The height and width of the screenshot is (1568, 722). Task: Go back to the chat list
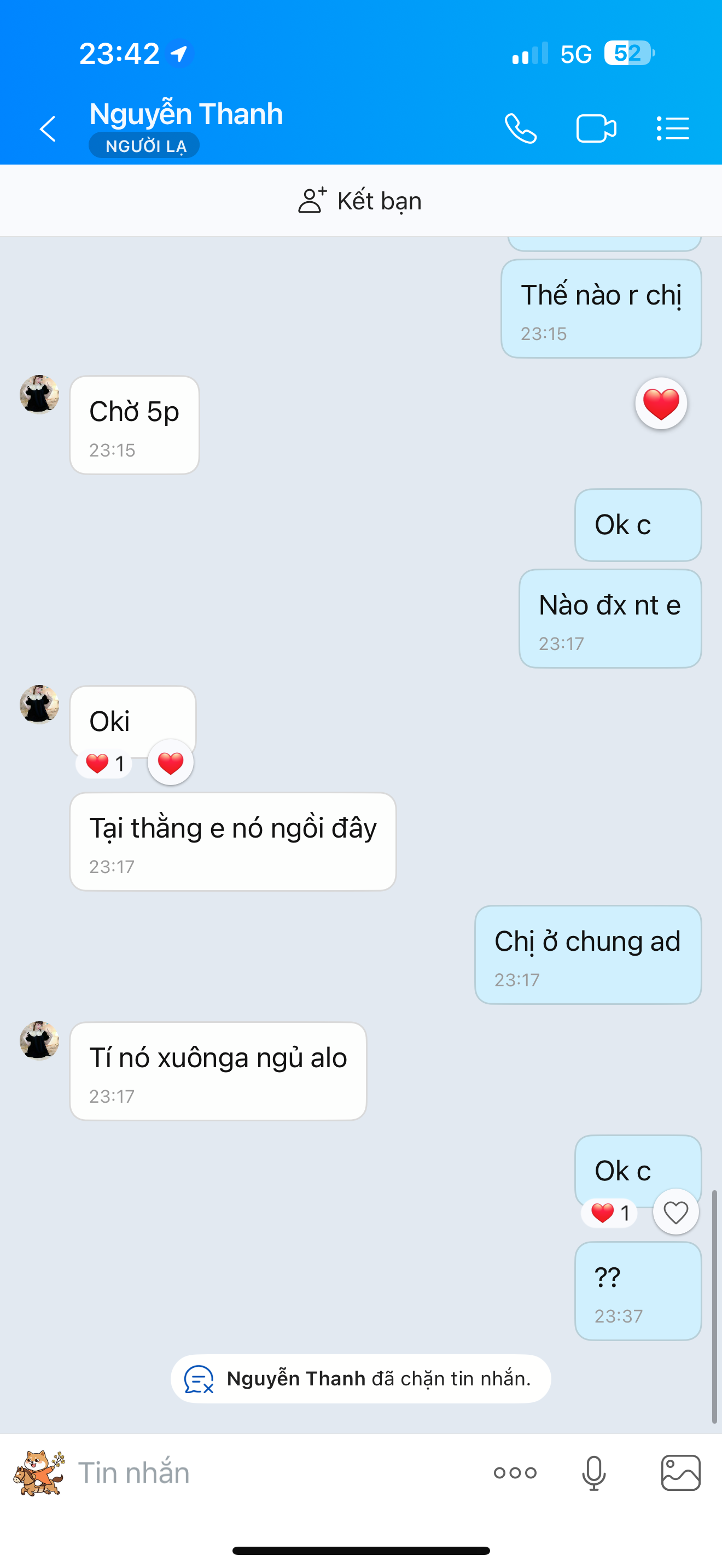coord(48,129)
